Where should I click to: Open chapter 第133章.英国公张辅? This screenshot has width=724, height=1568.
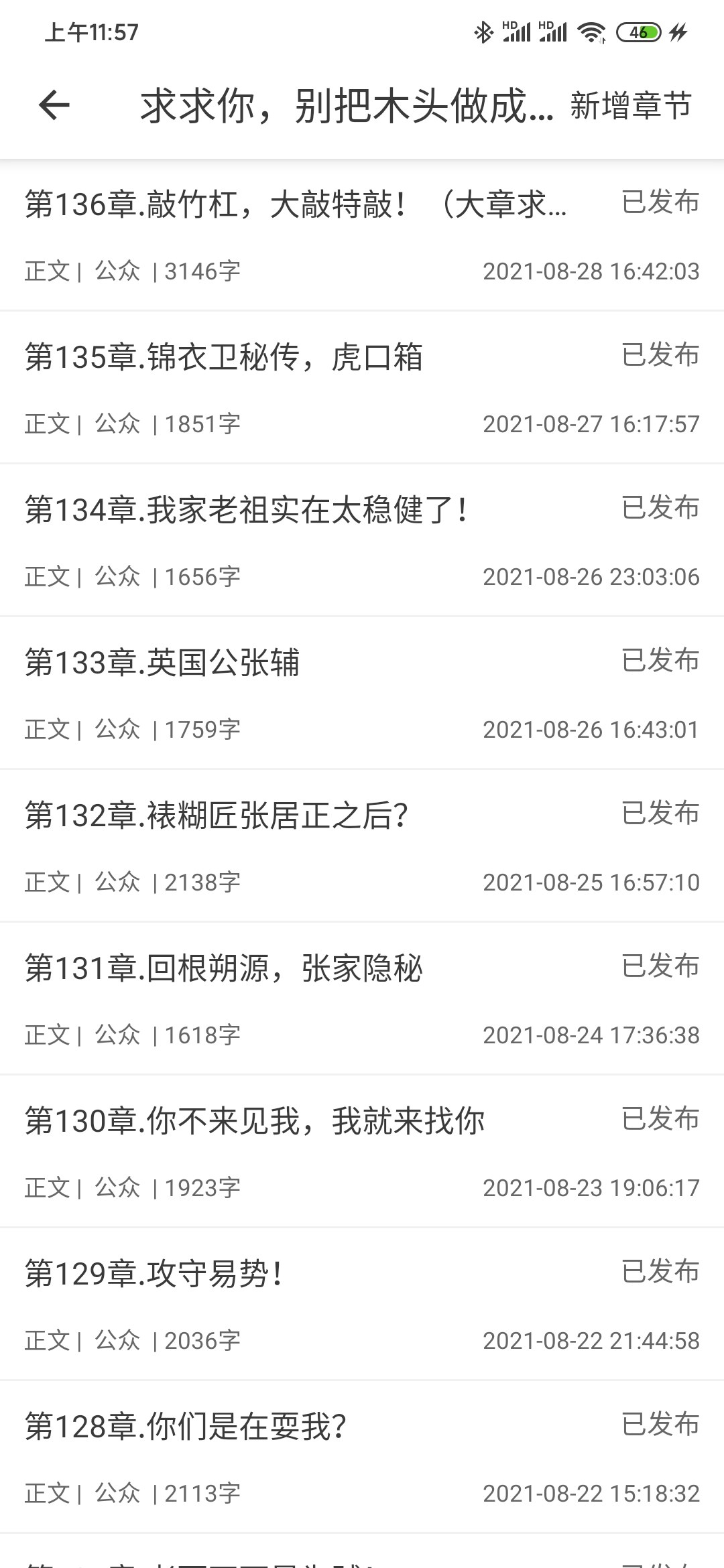point(162,663)
